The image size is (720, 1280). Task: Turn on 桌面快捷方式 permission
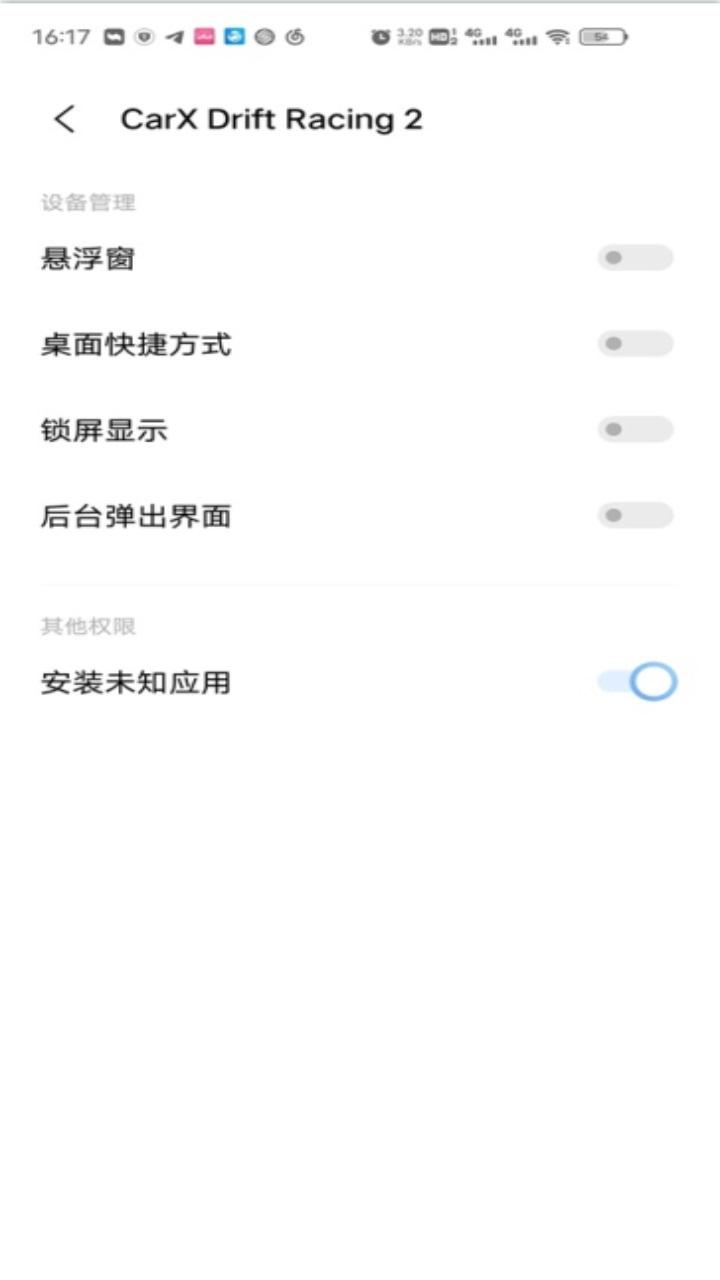click(x=635, y=344)
